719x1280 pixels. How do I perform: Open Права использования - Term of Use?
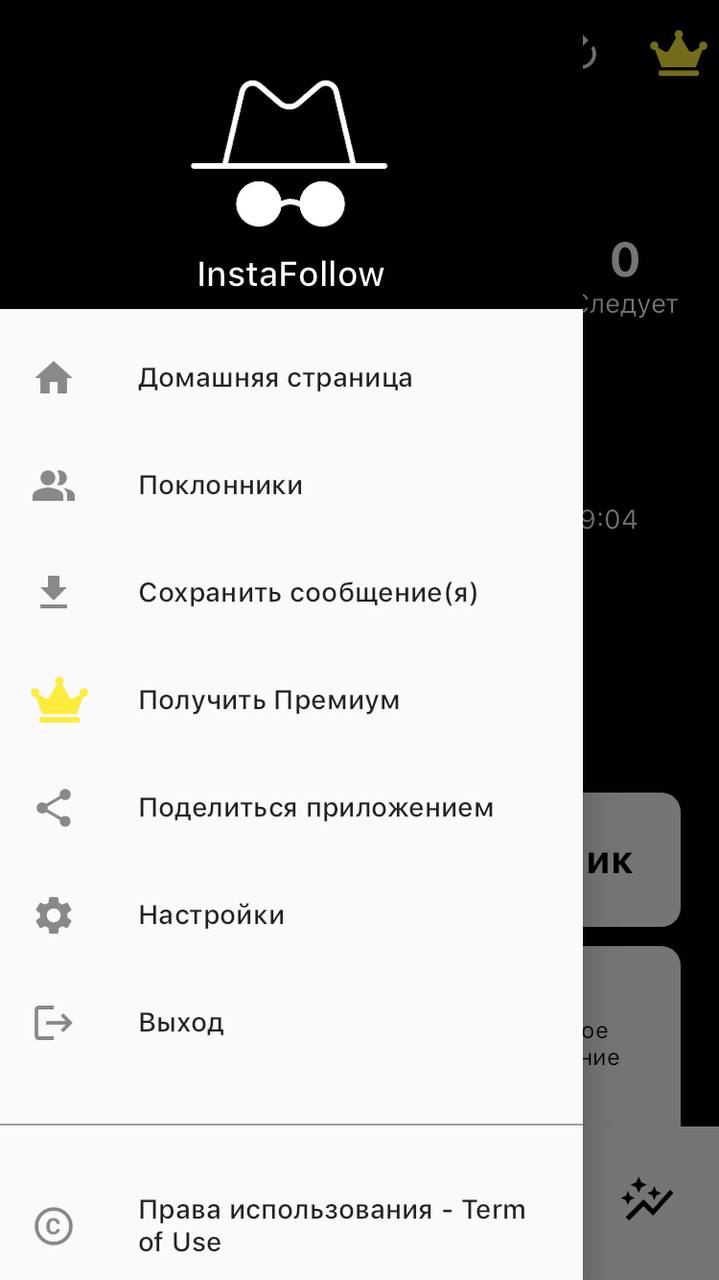[330, 1225]
